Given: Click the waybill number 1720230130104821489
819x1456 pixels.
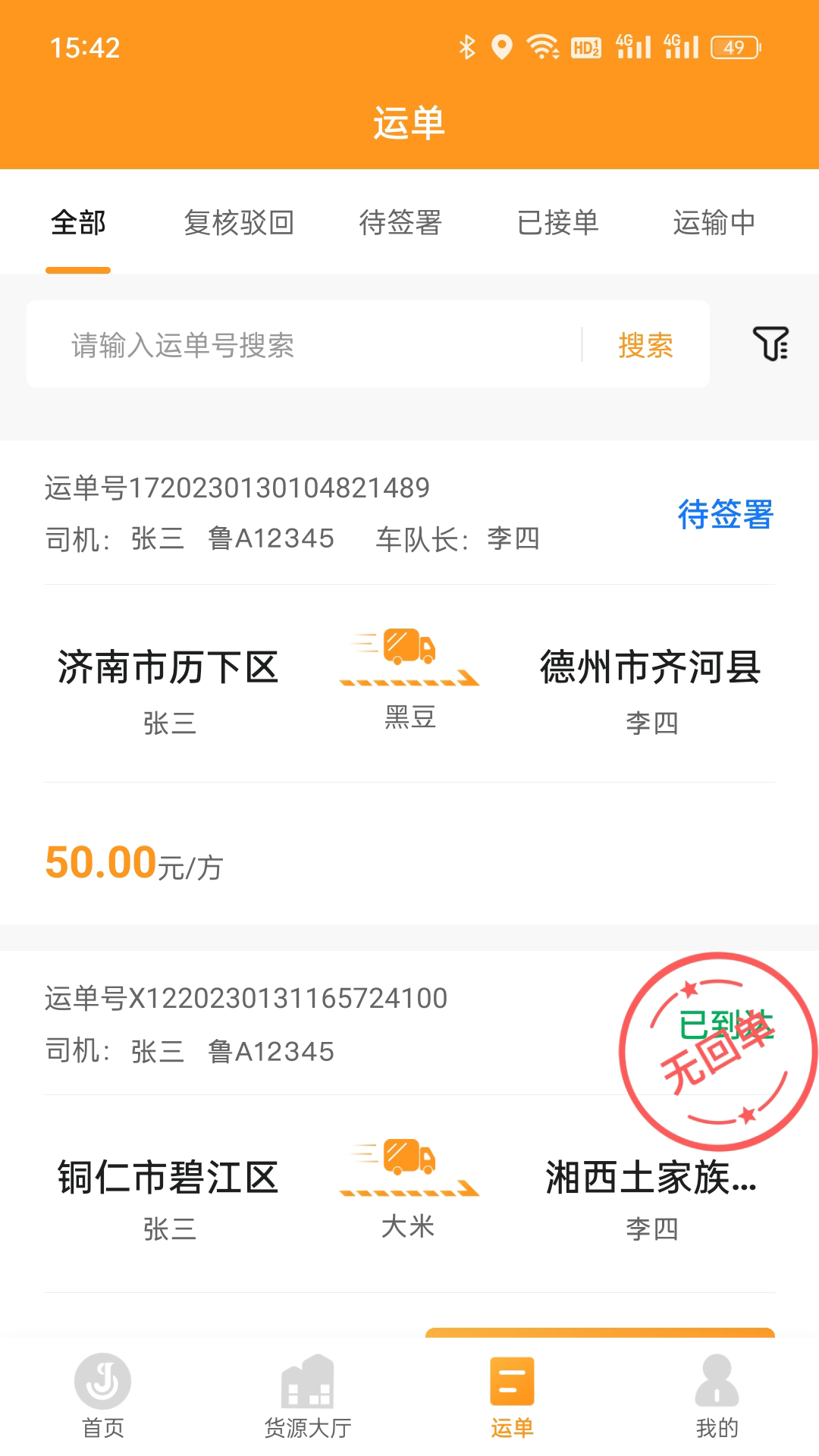Looking at the screenshot, I should coord(237,489).
